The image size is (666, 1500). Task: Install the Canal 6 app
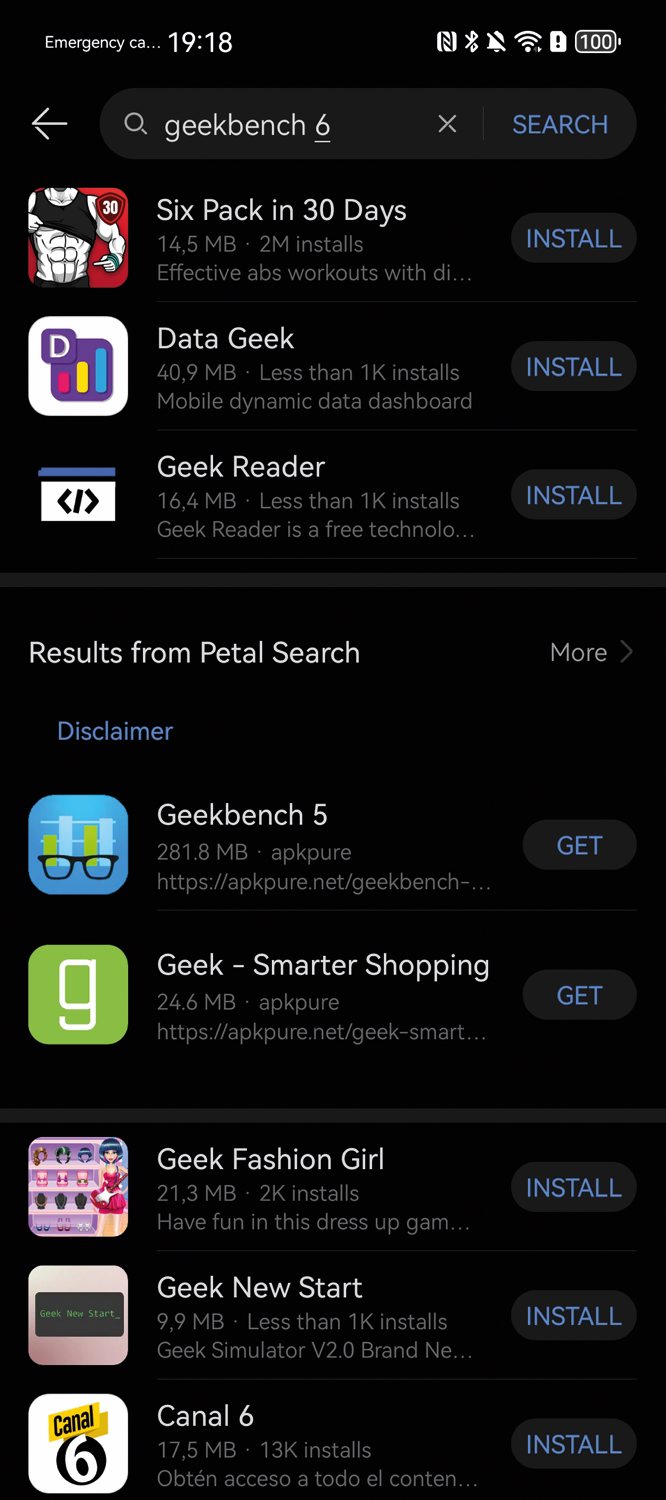573,1444
